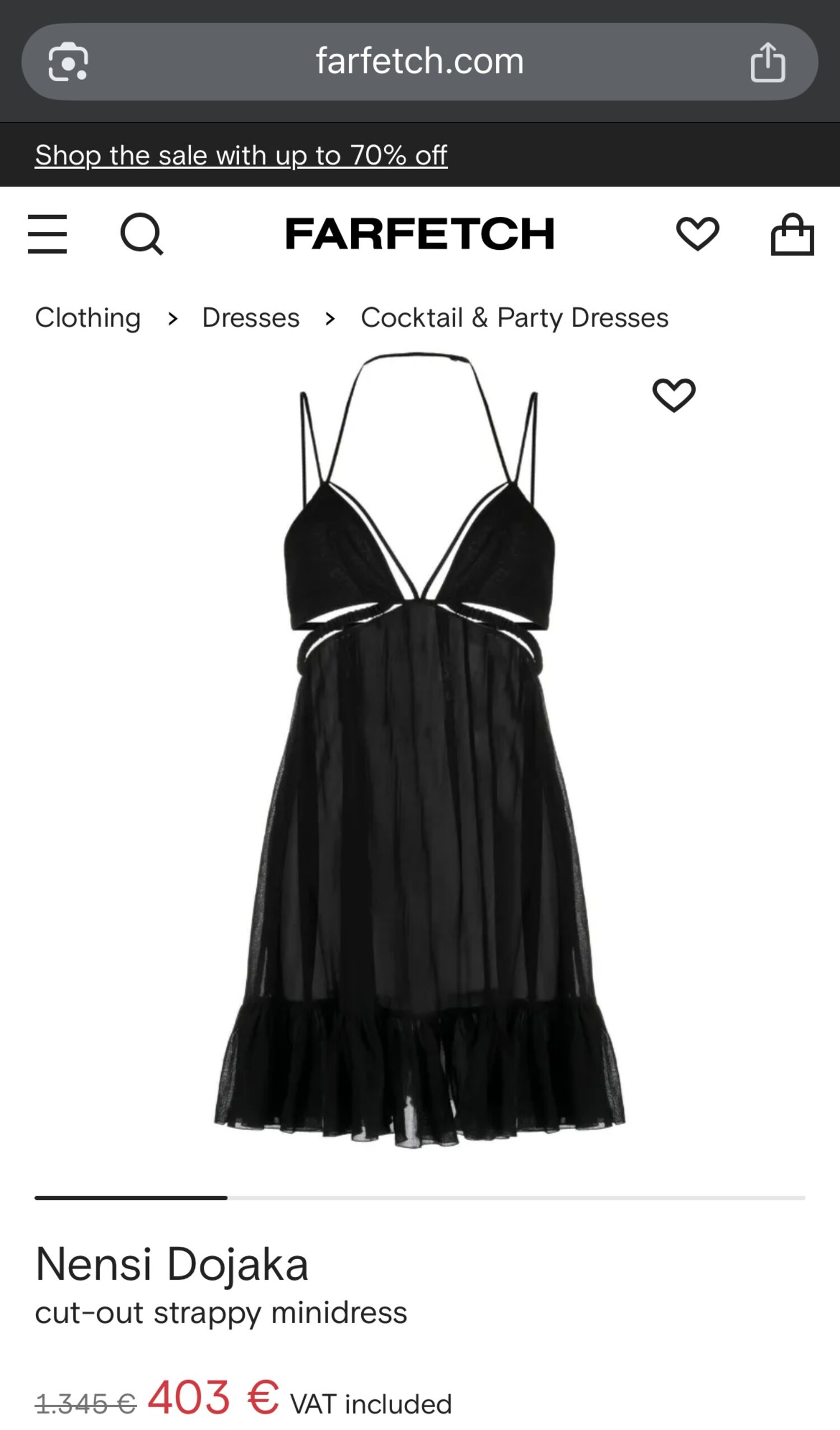Open the shopping bag
Viewport: 840px width, 1430px height.
[x=792, y=234]
